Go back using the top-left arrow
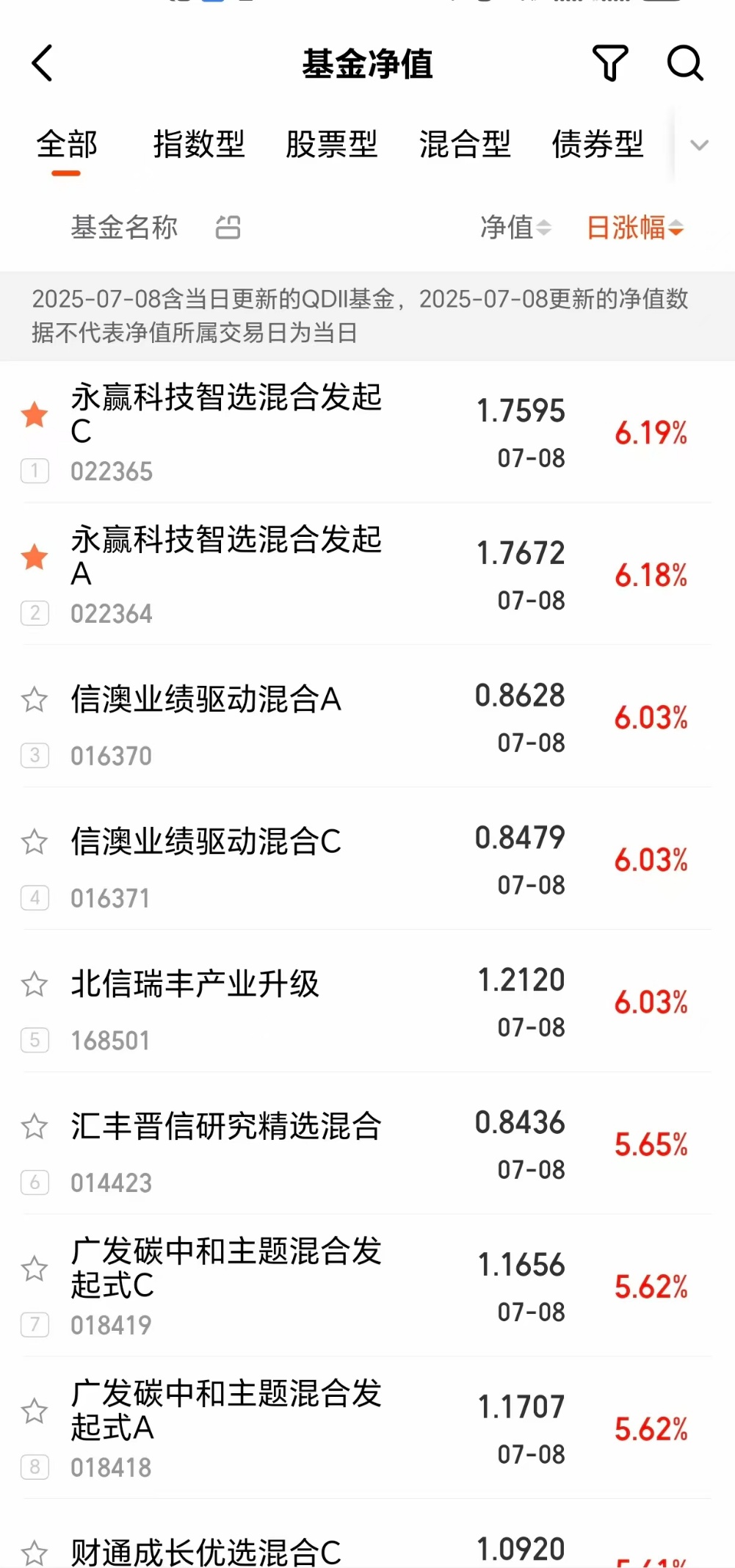The height and width of the screenshot is (1568, 735). [x=43, y=63]
